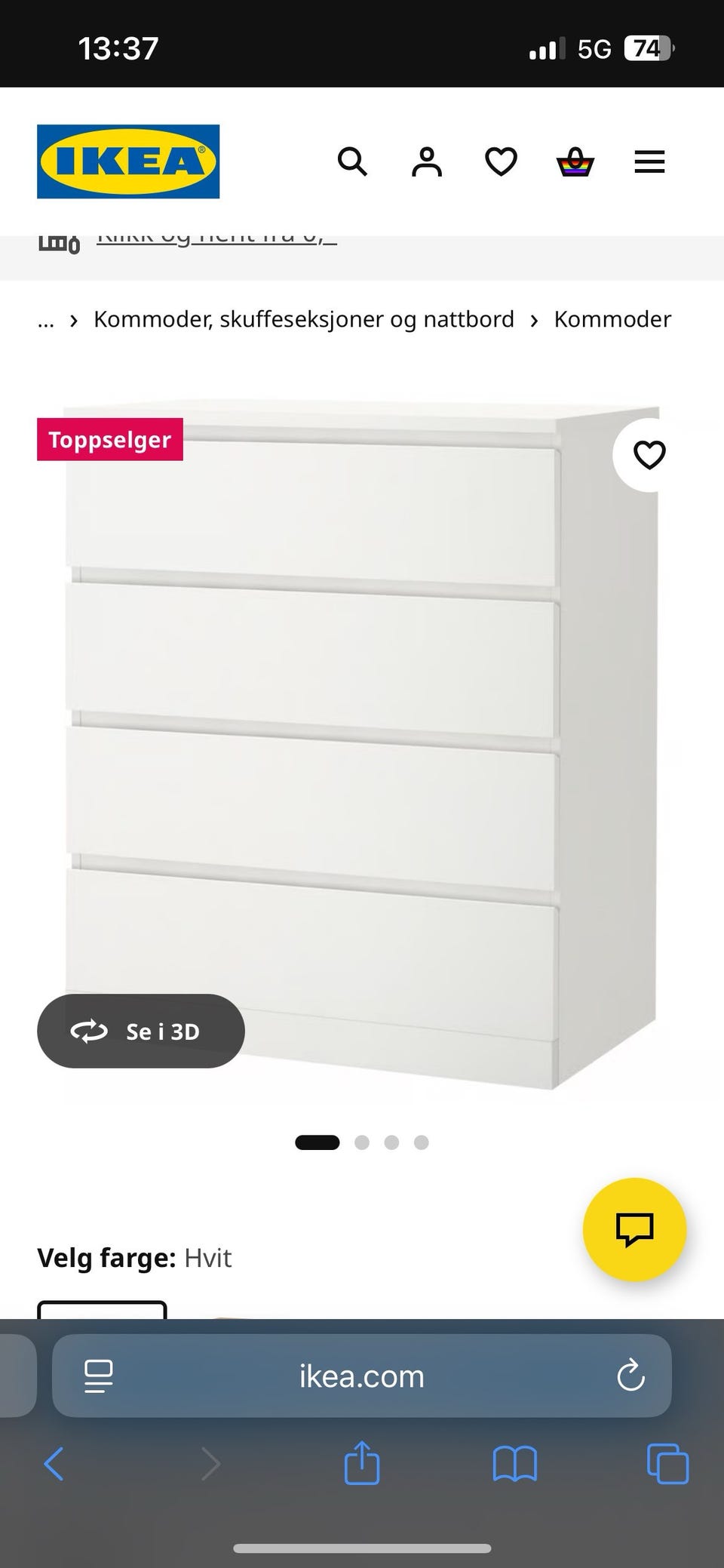The image size is (724, 1568).
Task: Open the chat assistant bubble
Action: click(634, 1230)
